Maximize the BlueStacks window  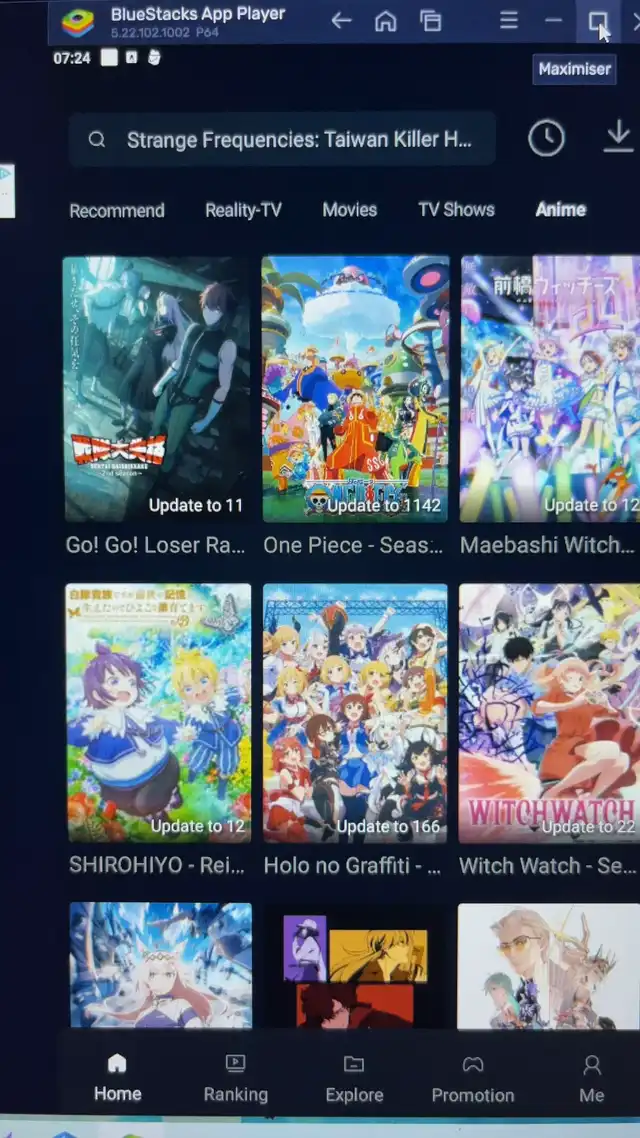click(597, 21)
